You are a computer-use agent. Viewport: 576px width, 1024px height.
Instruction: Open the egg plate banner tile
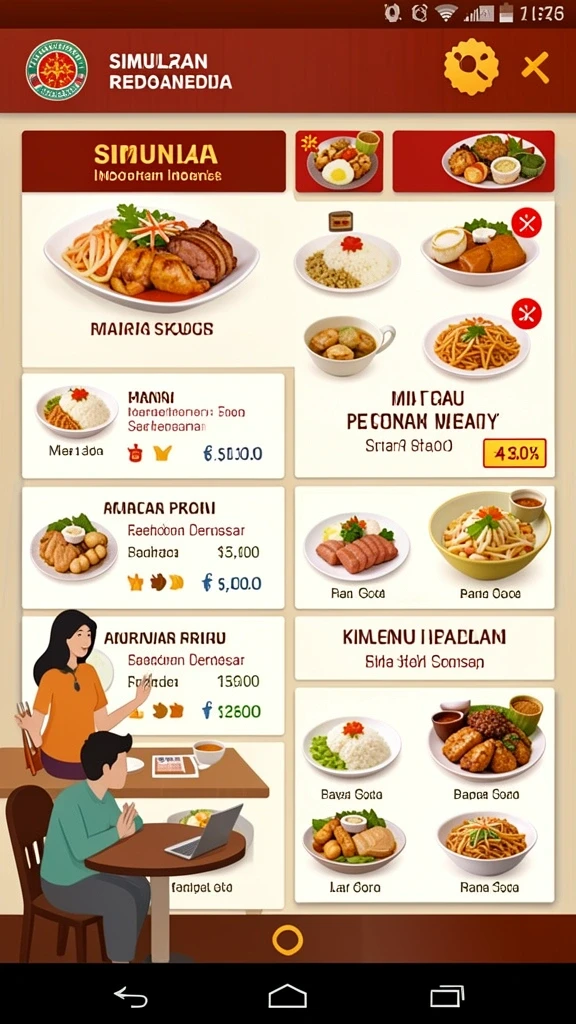[340, 161]
